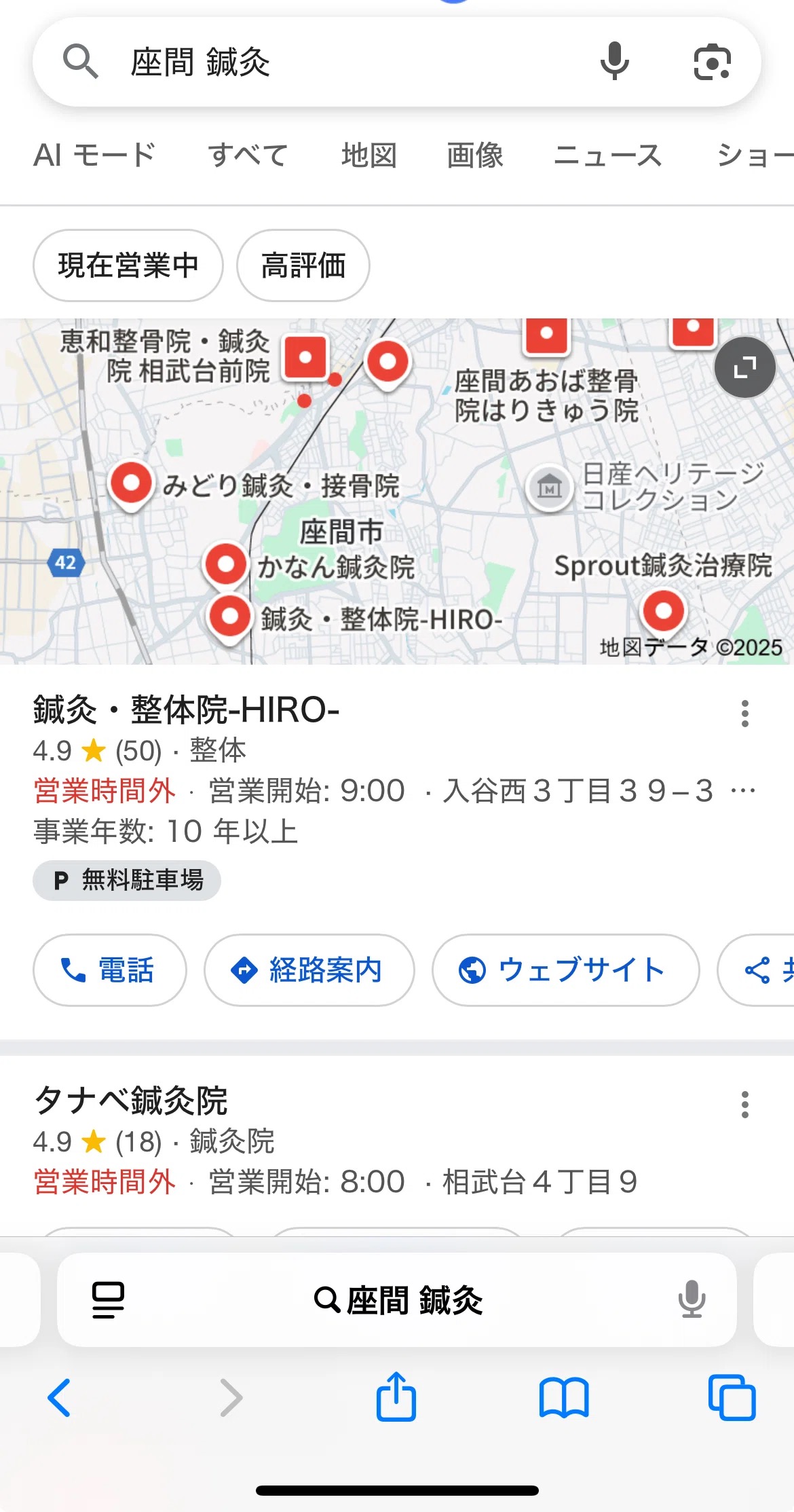Screen dimensions: 794x1512
Task: Open Safari bookmarks
Action: click(563, 1398)
